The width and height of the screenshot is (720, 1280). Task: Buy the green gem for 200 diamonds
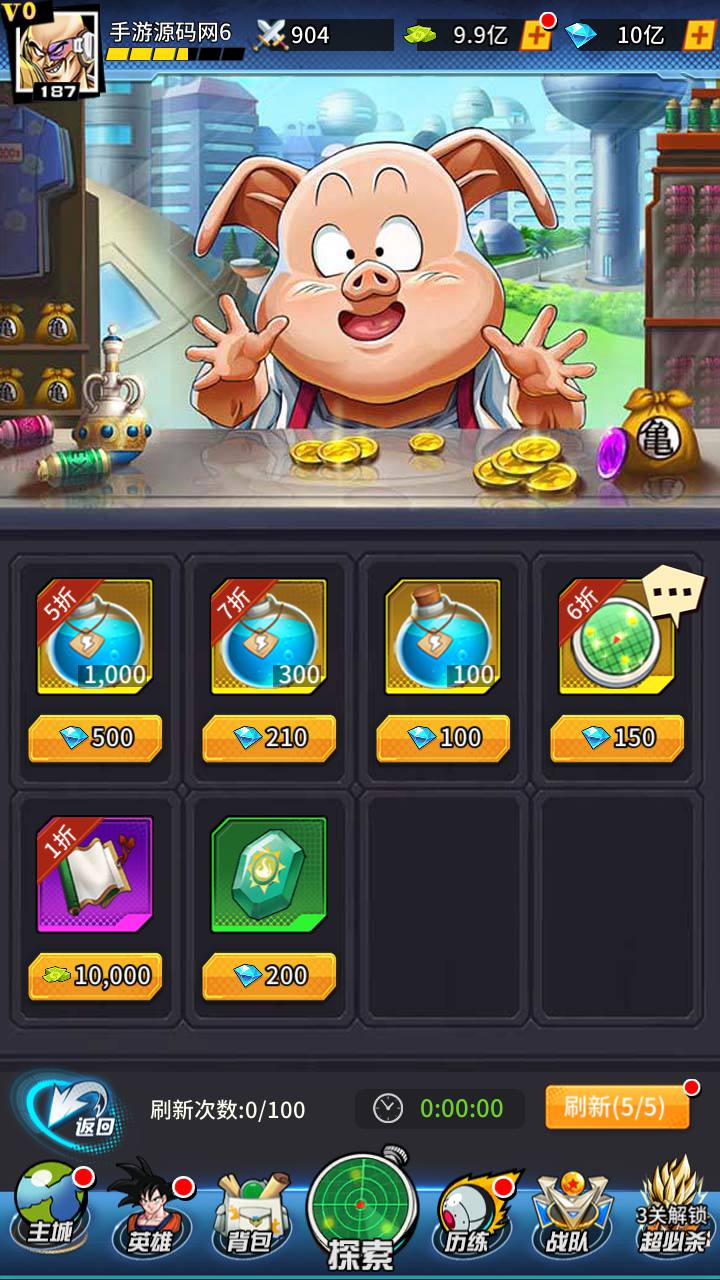click(269, 976)
